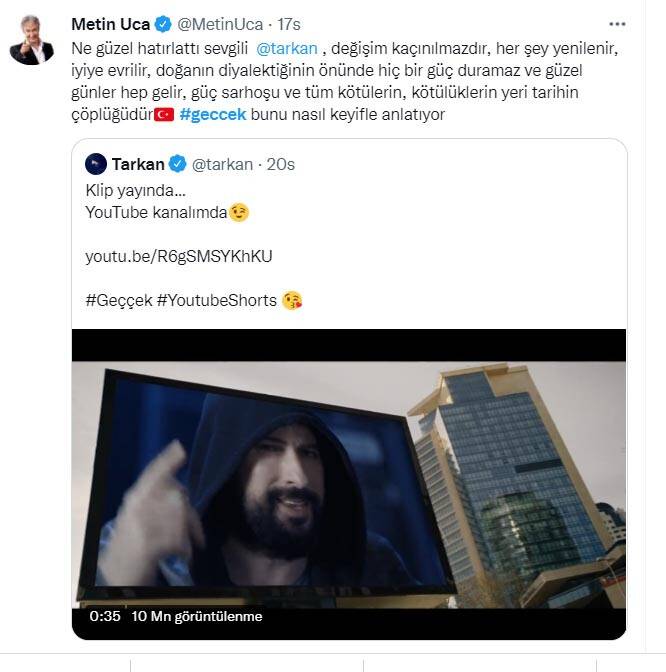Open Metin Uca's profile picture
This screenshot has width=666, height=672.
point(31,40)
